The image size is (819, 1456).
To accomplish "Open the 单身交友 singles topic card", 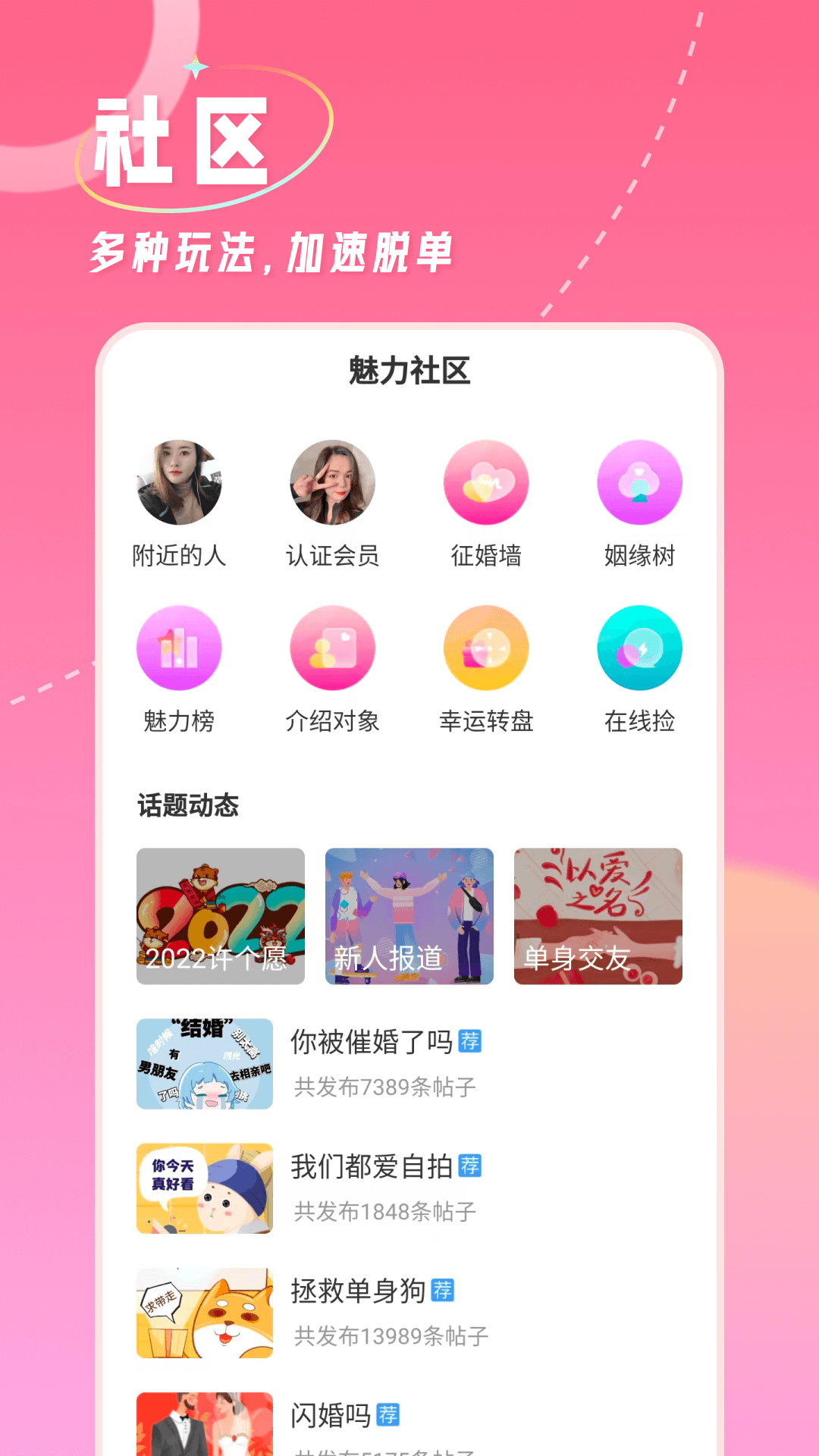I will (597, 915).
